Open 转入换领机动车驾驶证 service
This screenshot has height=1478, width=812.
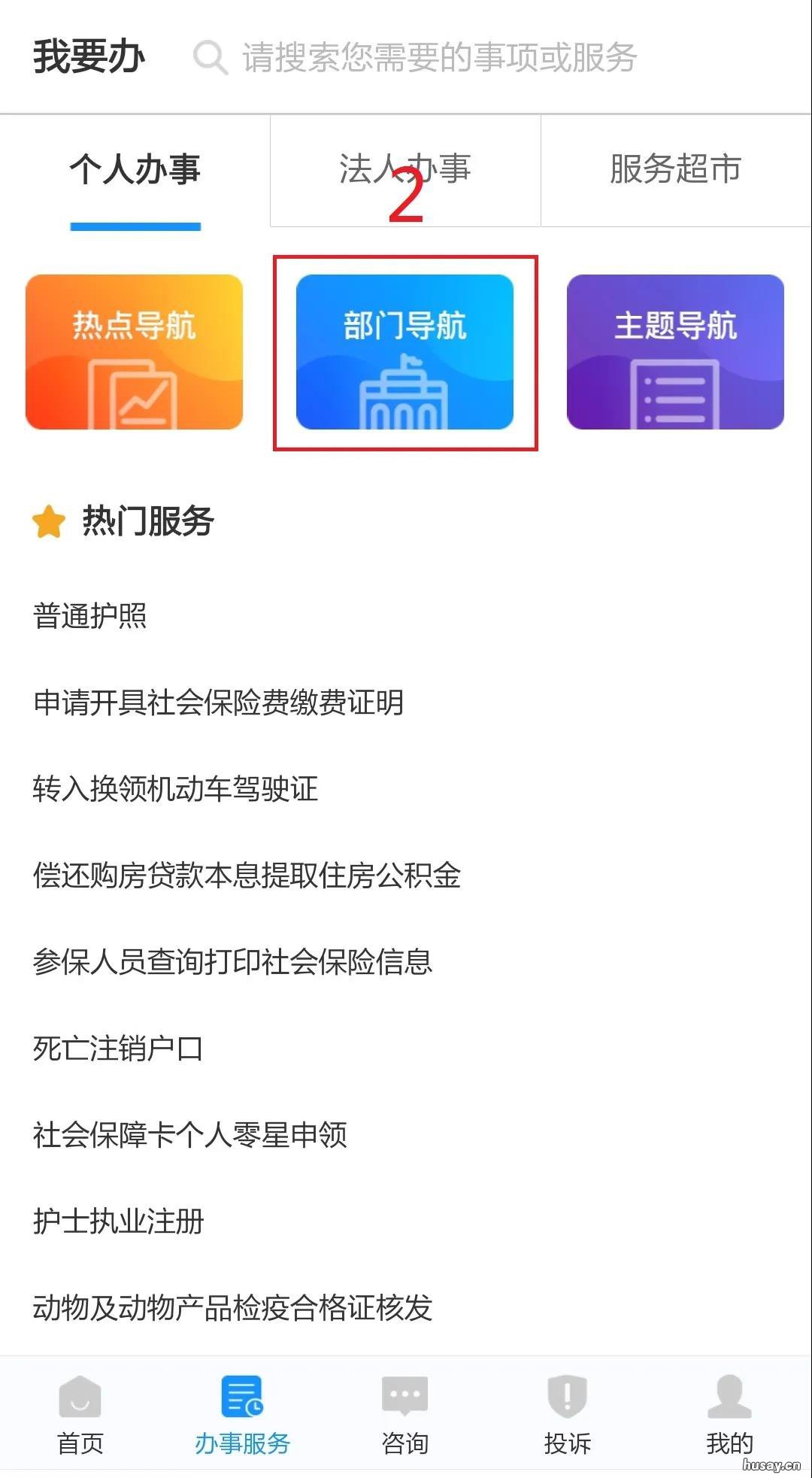point(175,790)
